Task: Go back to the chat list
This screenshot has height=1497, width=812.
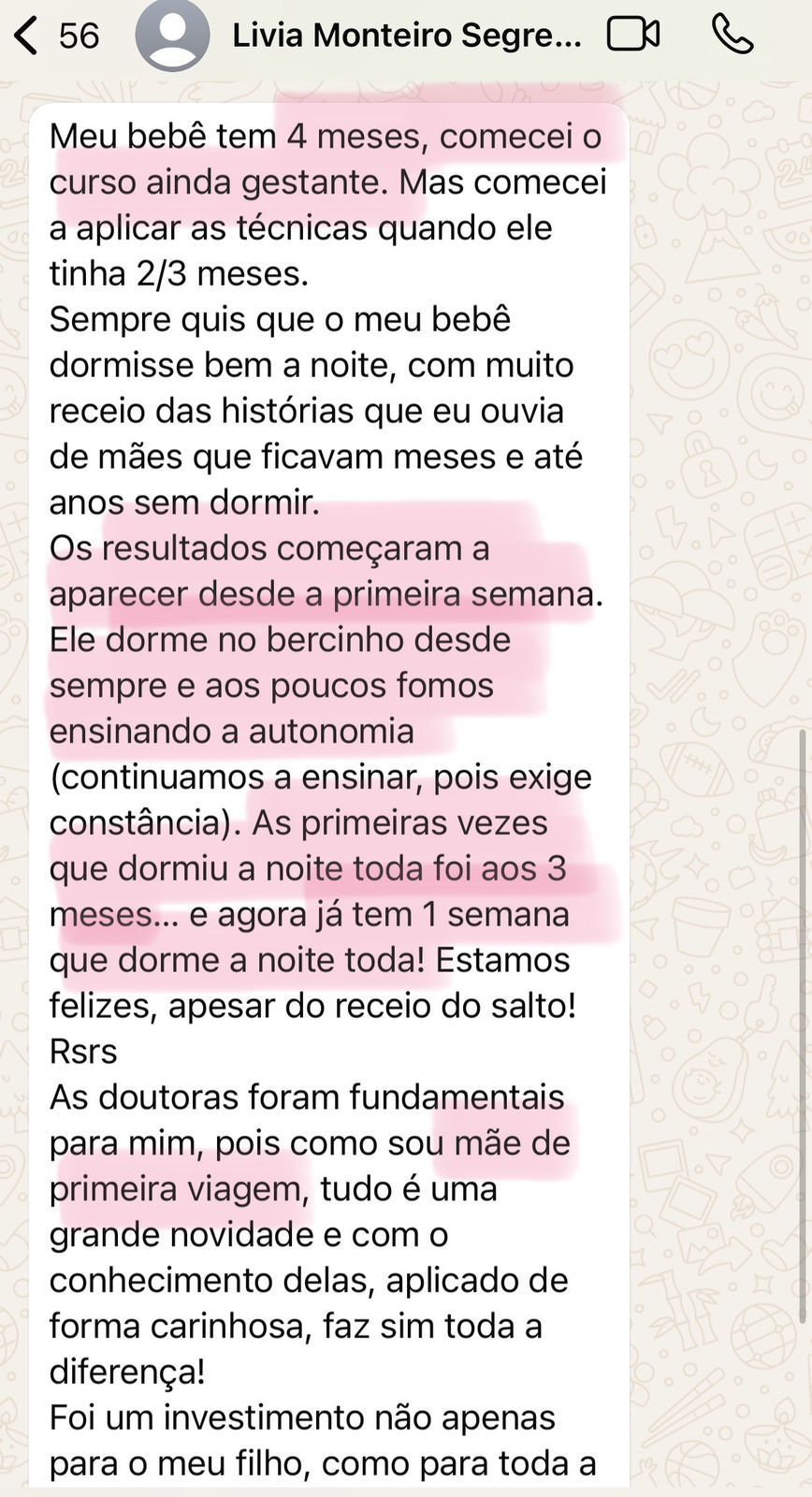Action: tap(28, 36)
